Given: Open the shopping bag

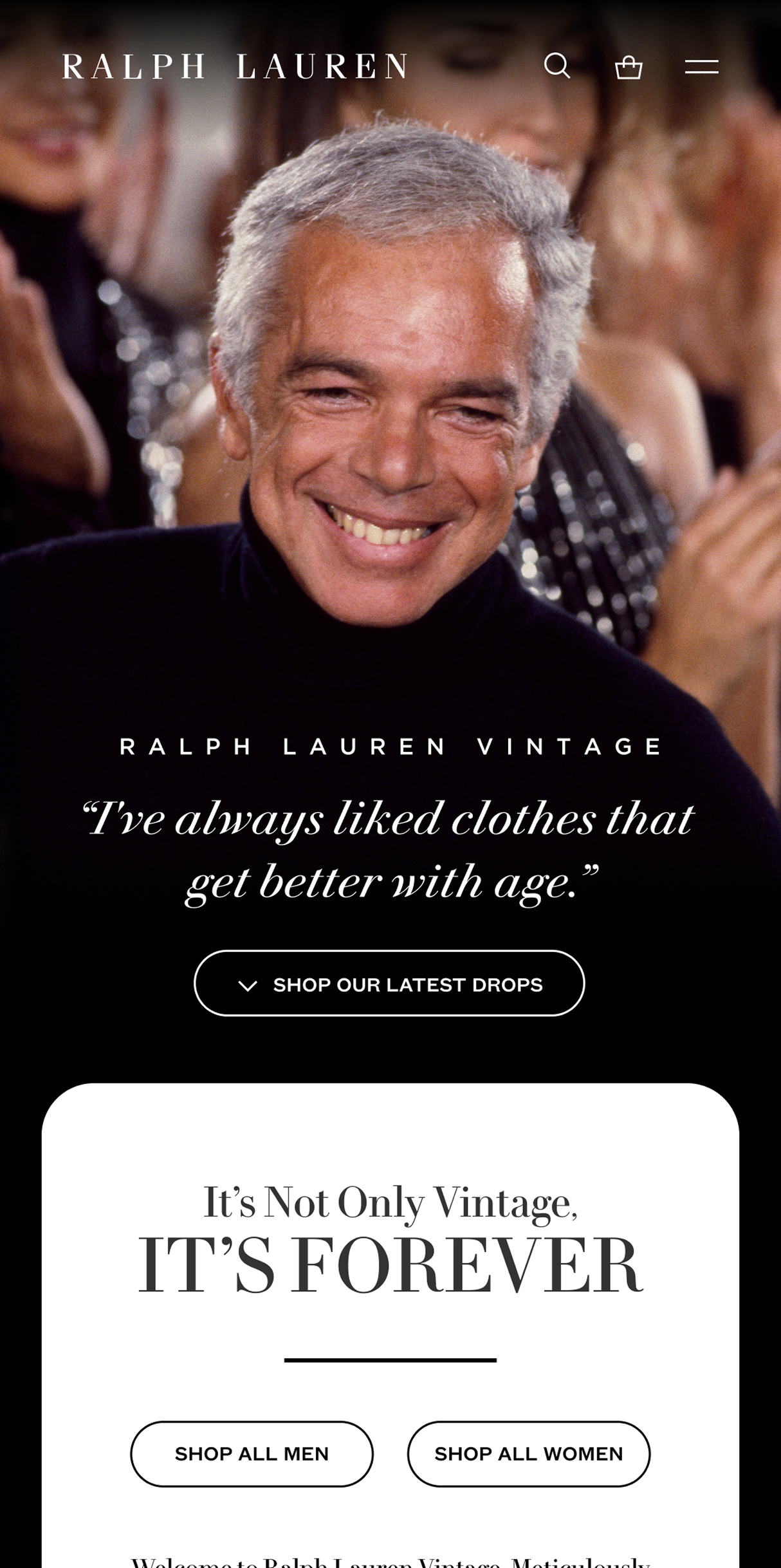Looking at the screenshot, I should pos(629,67).
